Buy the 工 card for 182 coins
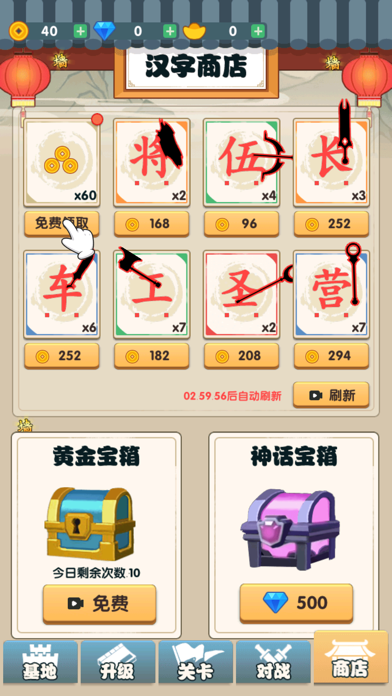Image resolution: width=392 pixels, height=696 pixels. point(152,356)
